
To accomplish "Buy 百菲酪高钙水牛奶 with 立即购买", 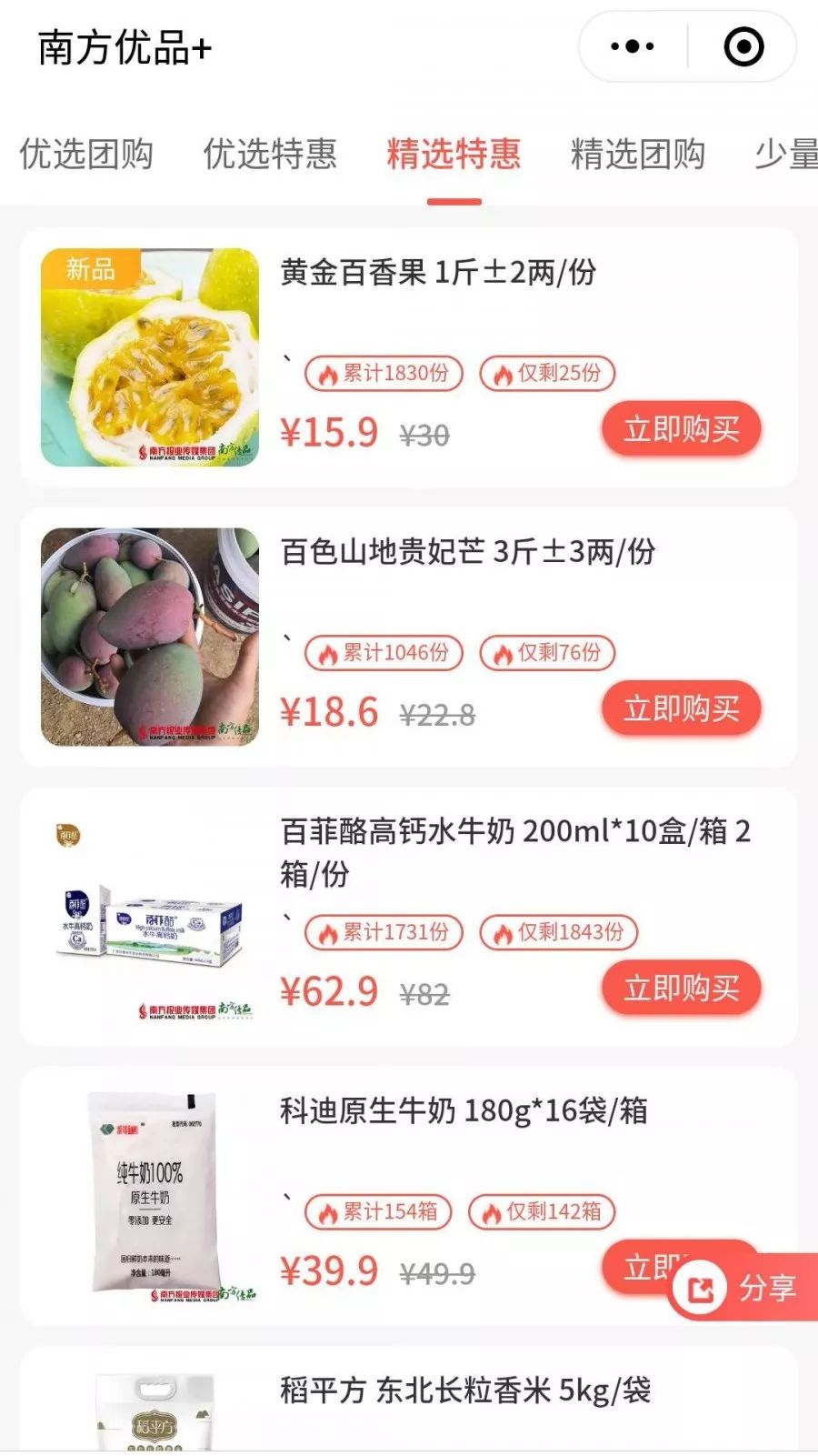I will 681,988.
